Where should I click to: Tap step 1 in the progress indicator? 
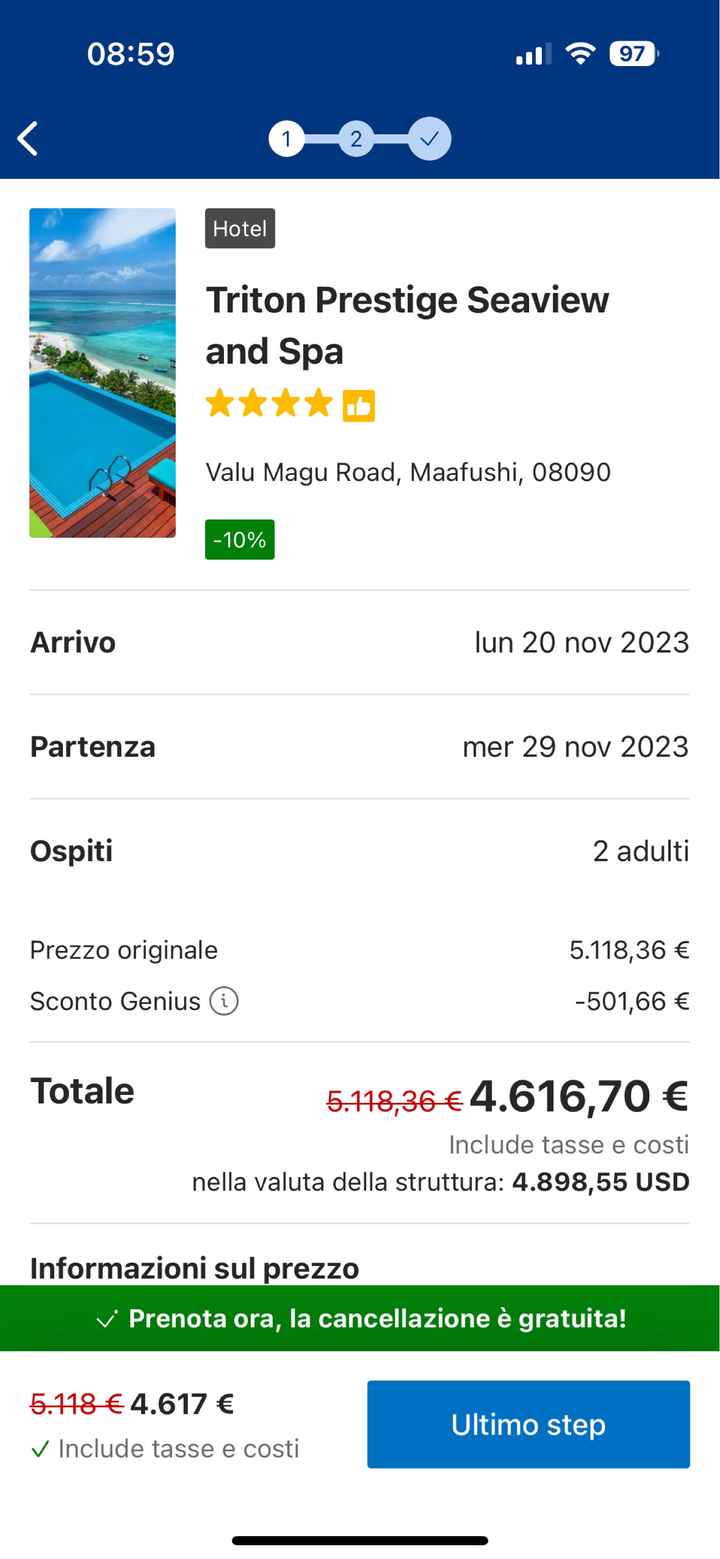click(287, 139)
